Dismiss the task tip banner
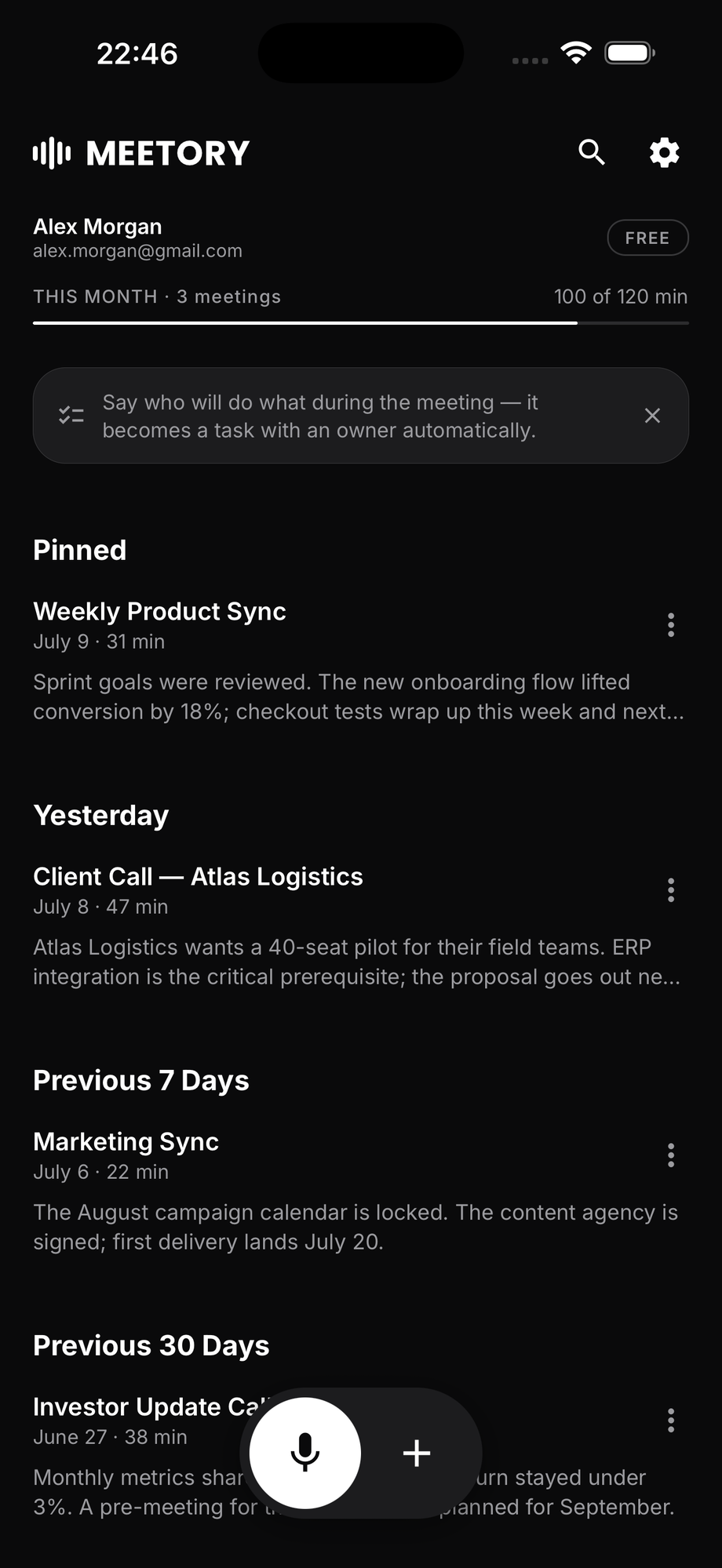This screenshot has height=1568, width=722. (x=652, y=416)
